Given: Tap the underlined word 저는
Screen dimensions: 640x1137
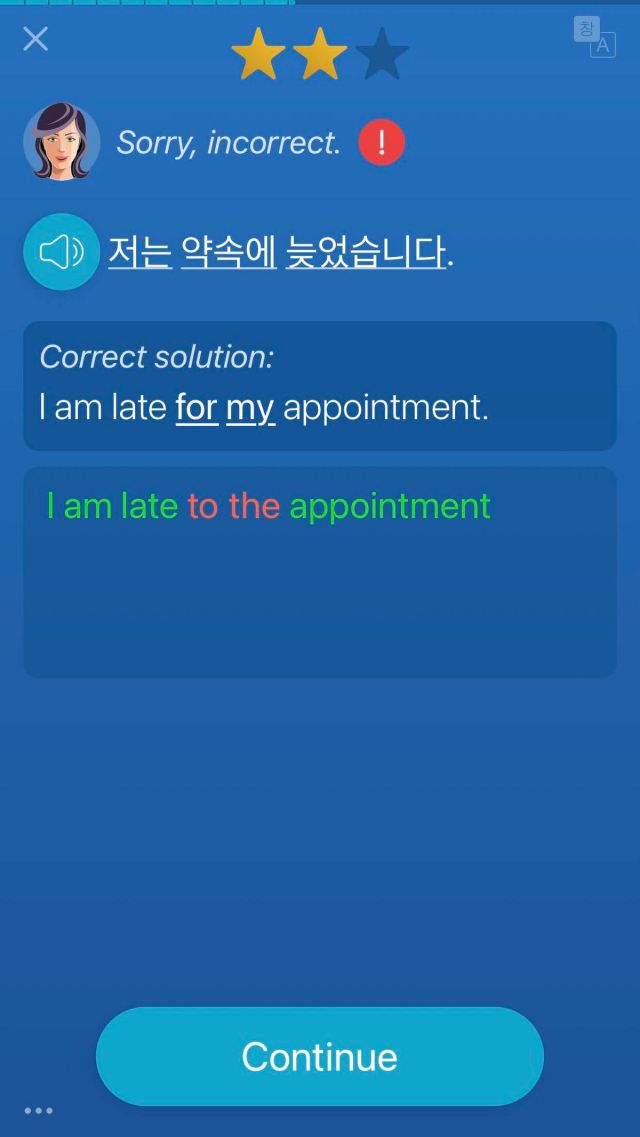Looking at the screenshot, I should coord(140,252).
